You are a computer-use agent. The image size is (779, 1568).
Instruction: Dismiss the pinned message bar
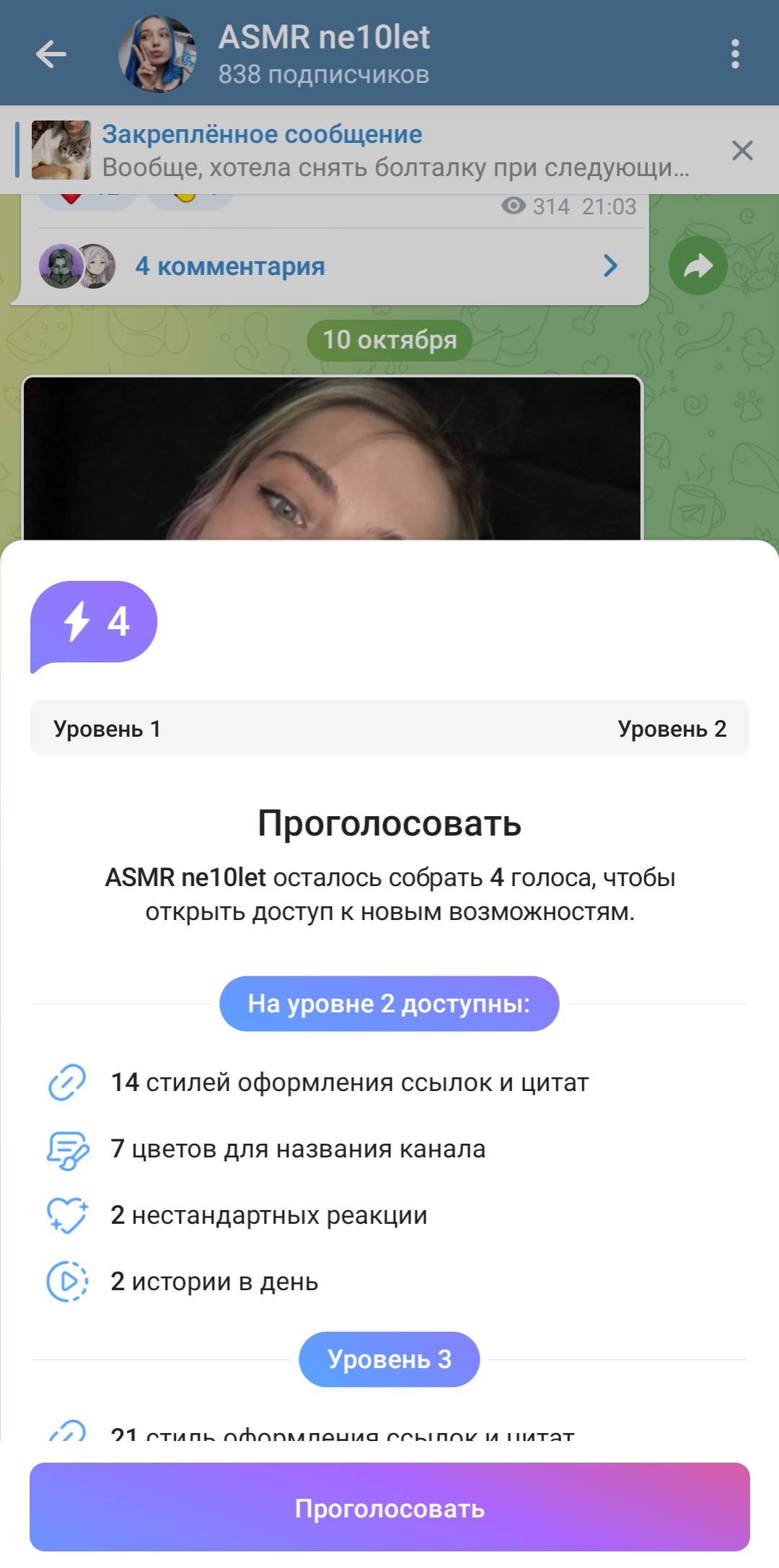[742, 150]
